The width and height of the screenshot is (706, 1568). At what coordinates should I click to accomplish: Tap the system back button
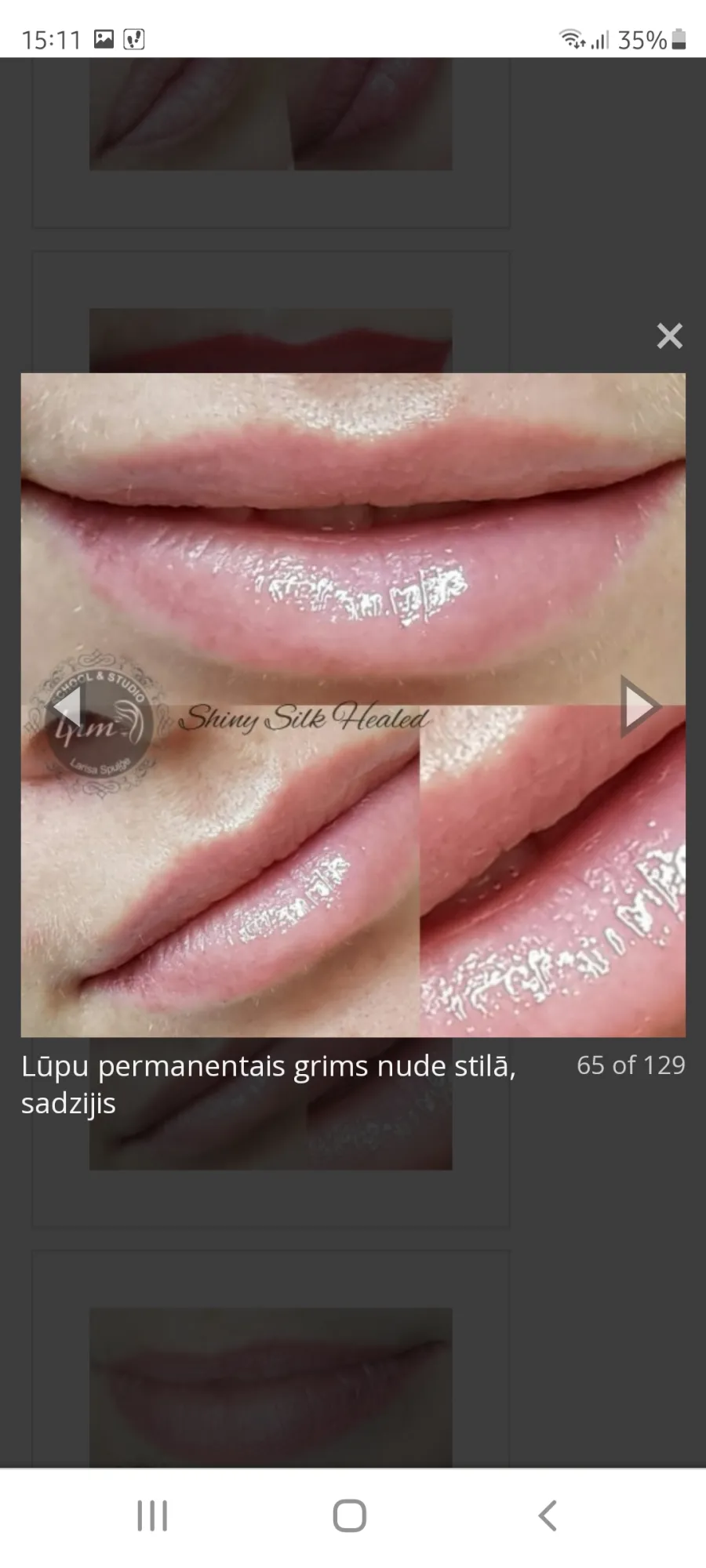548,1515
